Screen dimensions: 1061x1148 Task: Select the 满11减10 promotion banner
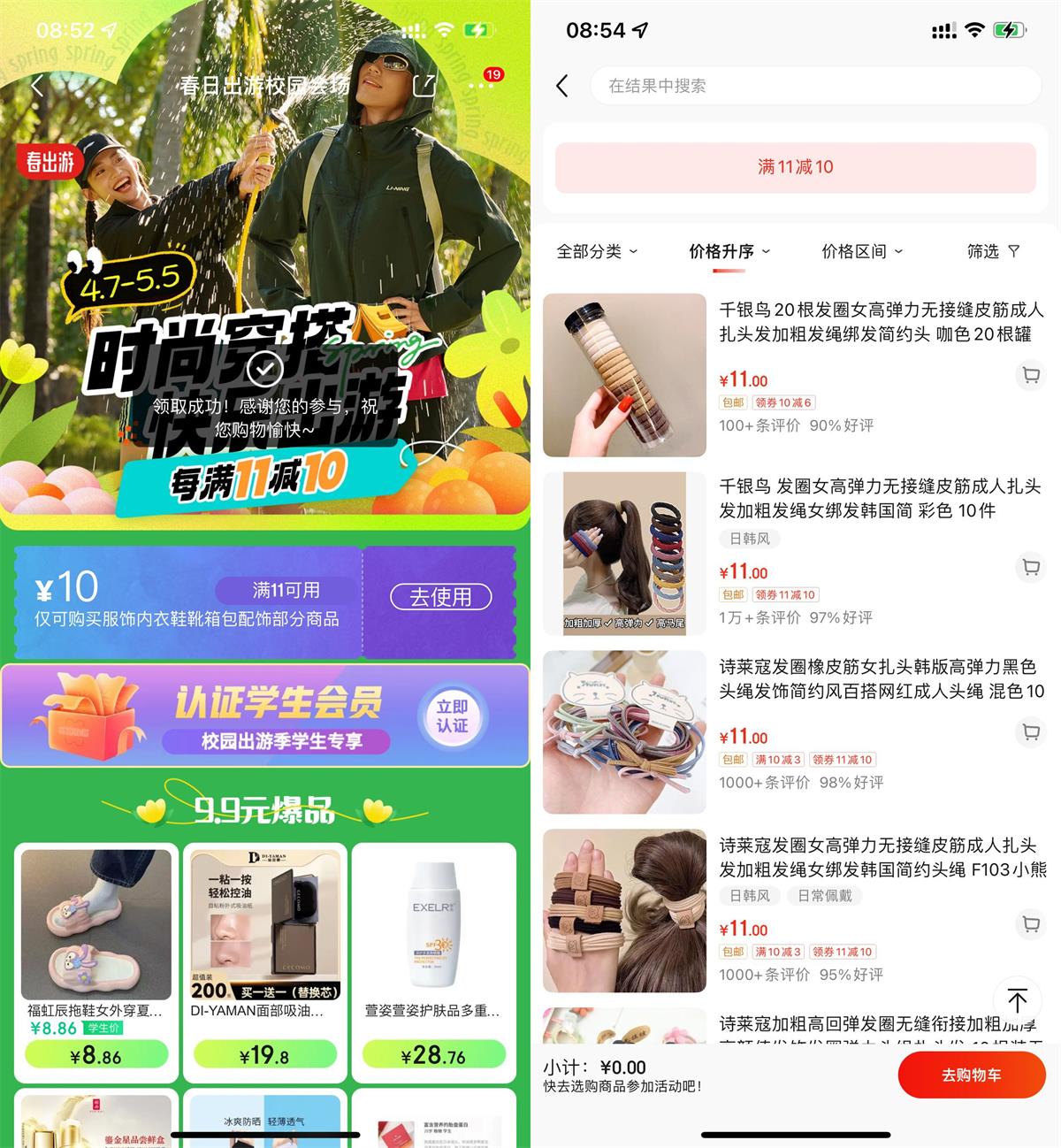point(795,167)
